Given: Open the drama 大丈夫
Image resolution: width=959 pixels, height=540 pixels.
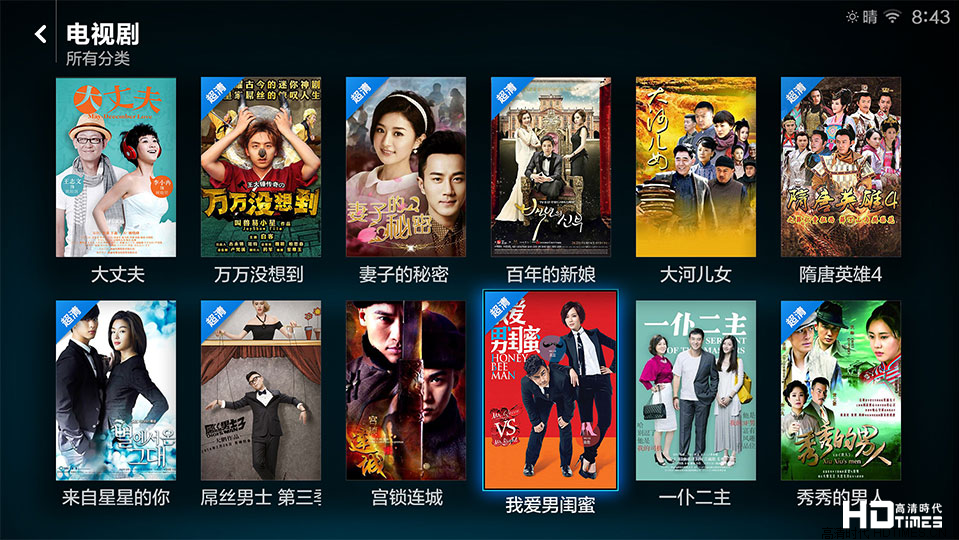Looking at the screenshot, I should [x=116, y=167].
